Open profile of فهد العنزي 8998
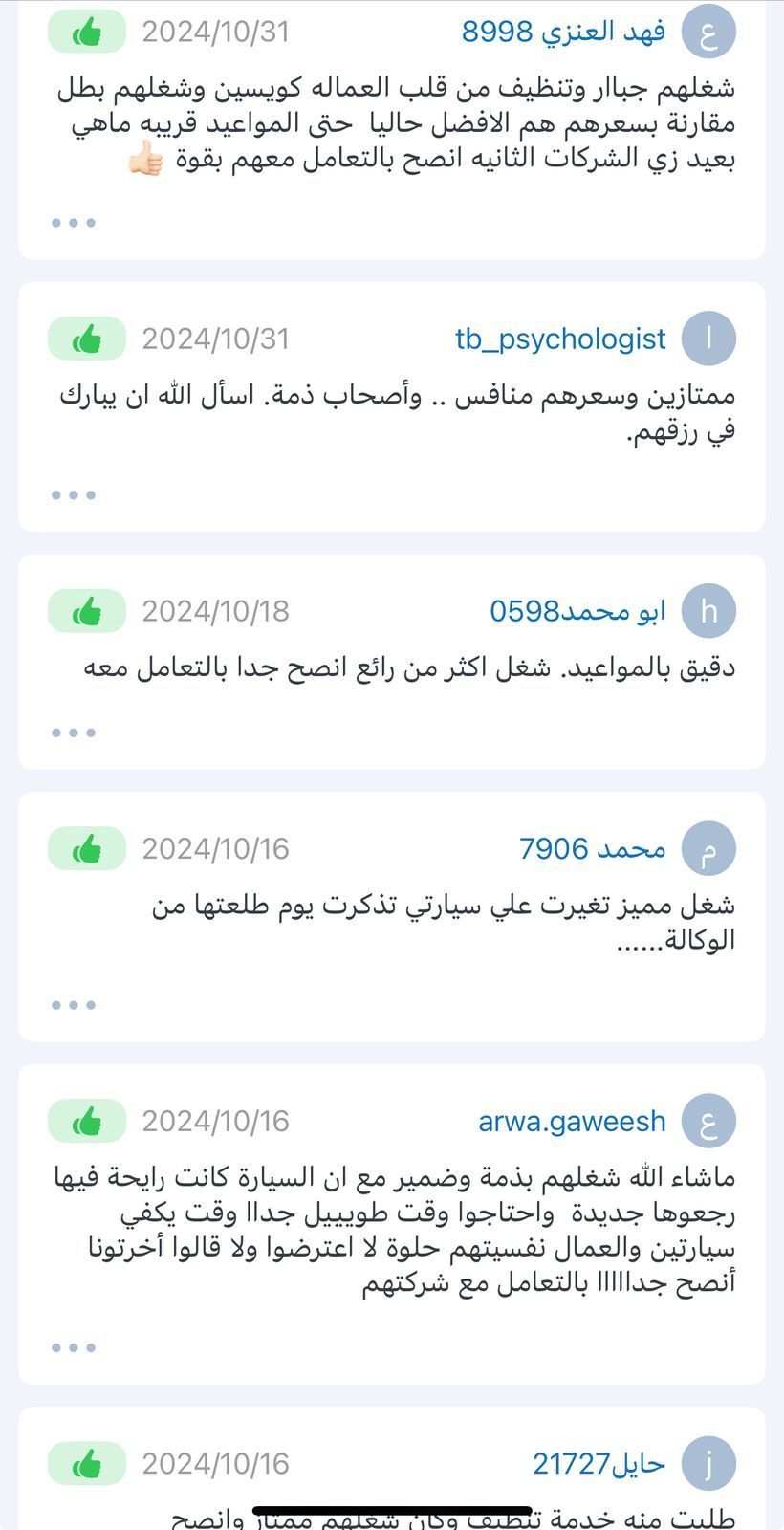Image resolution: width=784 pixels, height=1530 pixels. [563, 32]
